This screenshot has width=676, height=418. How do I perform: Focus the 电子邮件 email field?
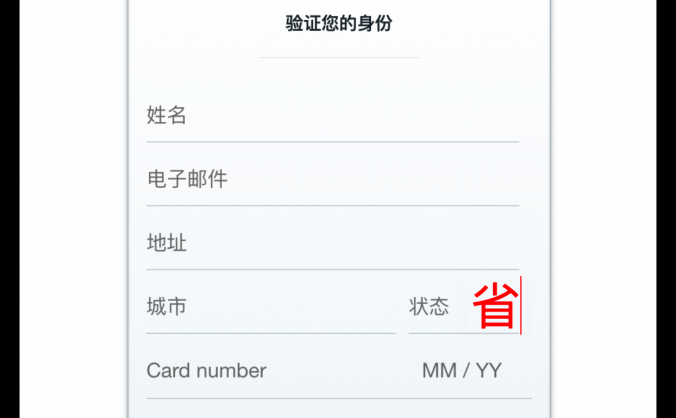332,180
